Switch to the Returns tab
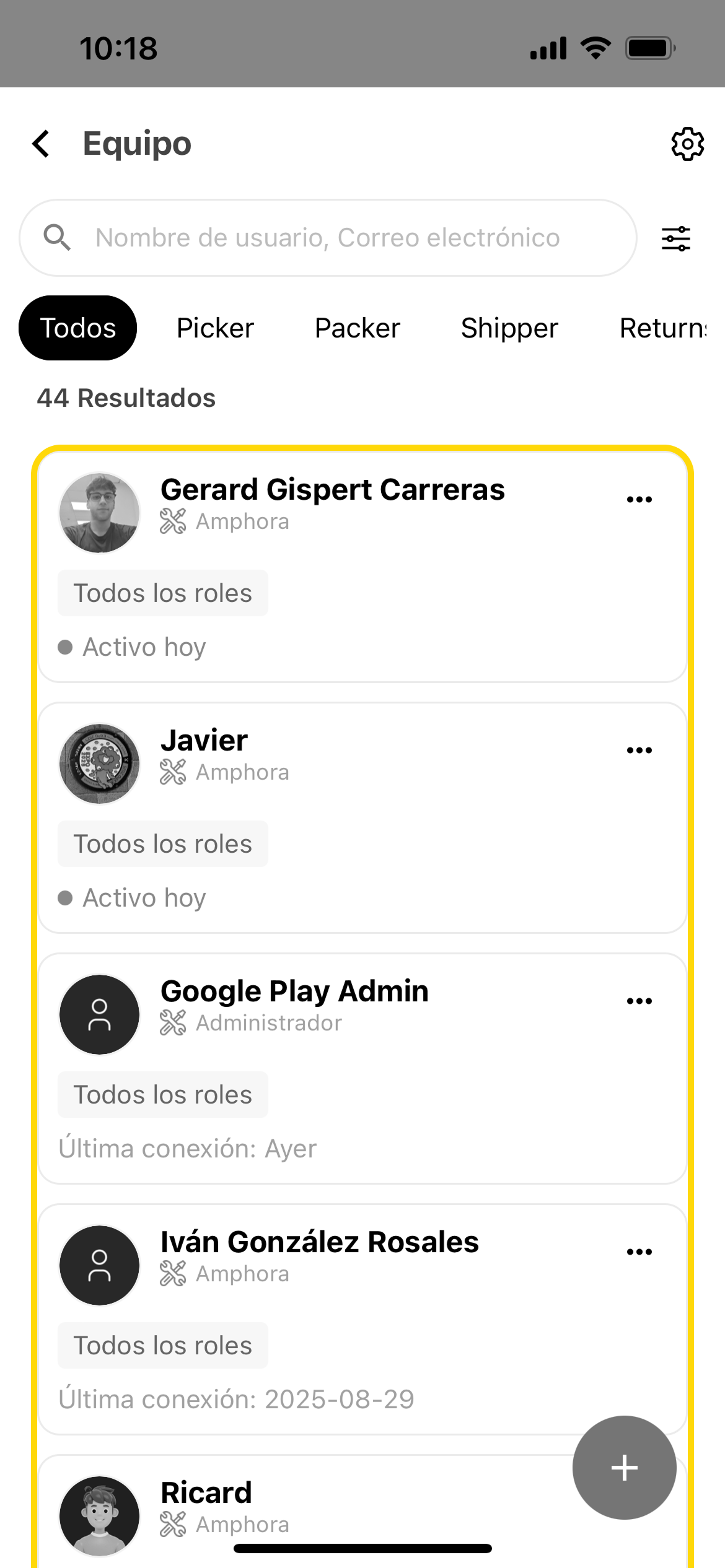The image size is (725, 1568). pos(662,328)
